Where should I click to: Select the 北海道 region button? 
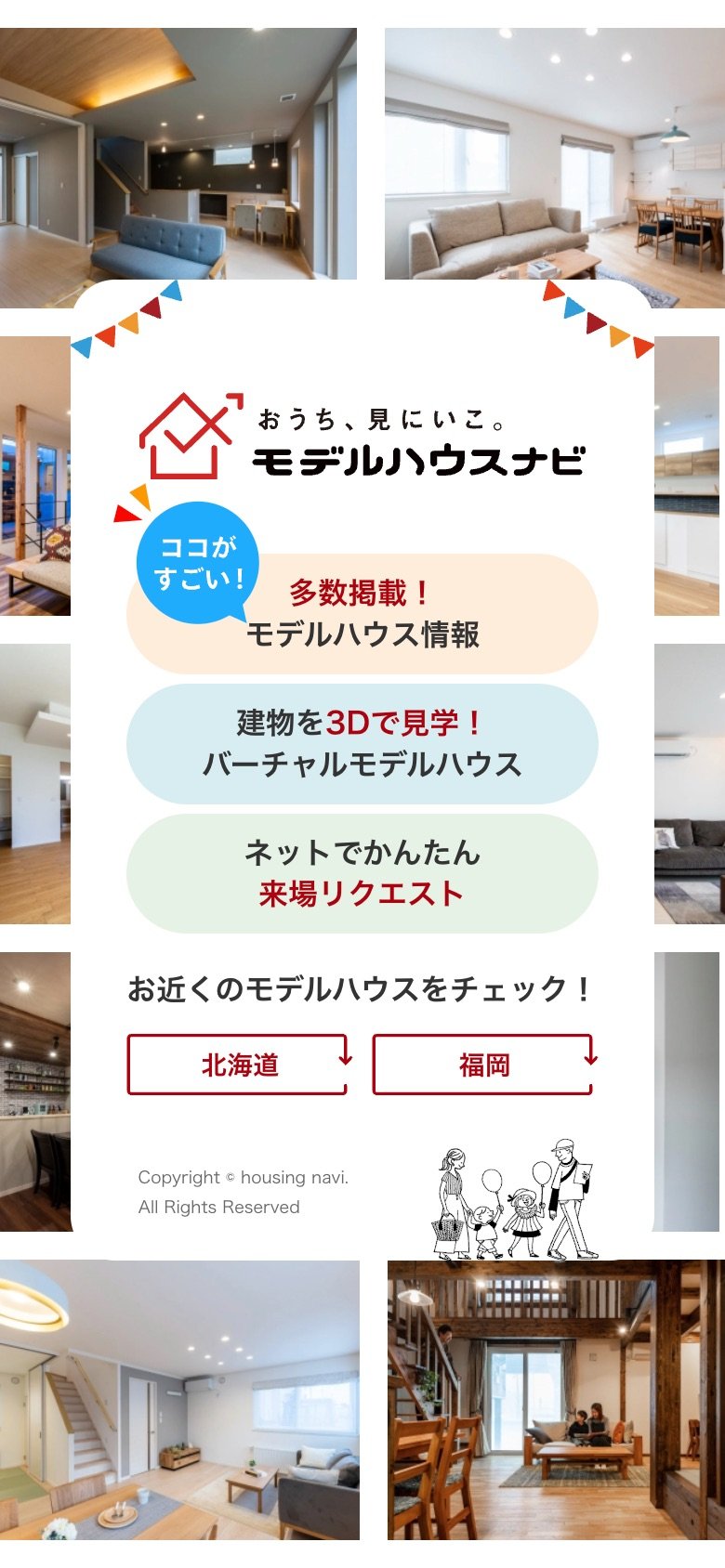238,1065
